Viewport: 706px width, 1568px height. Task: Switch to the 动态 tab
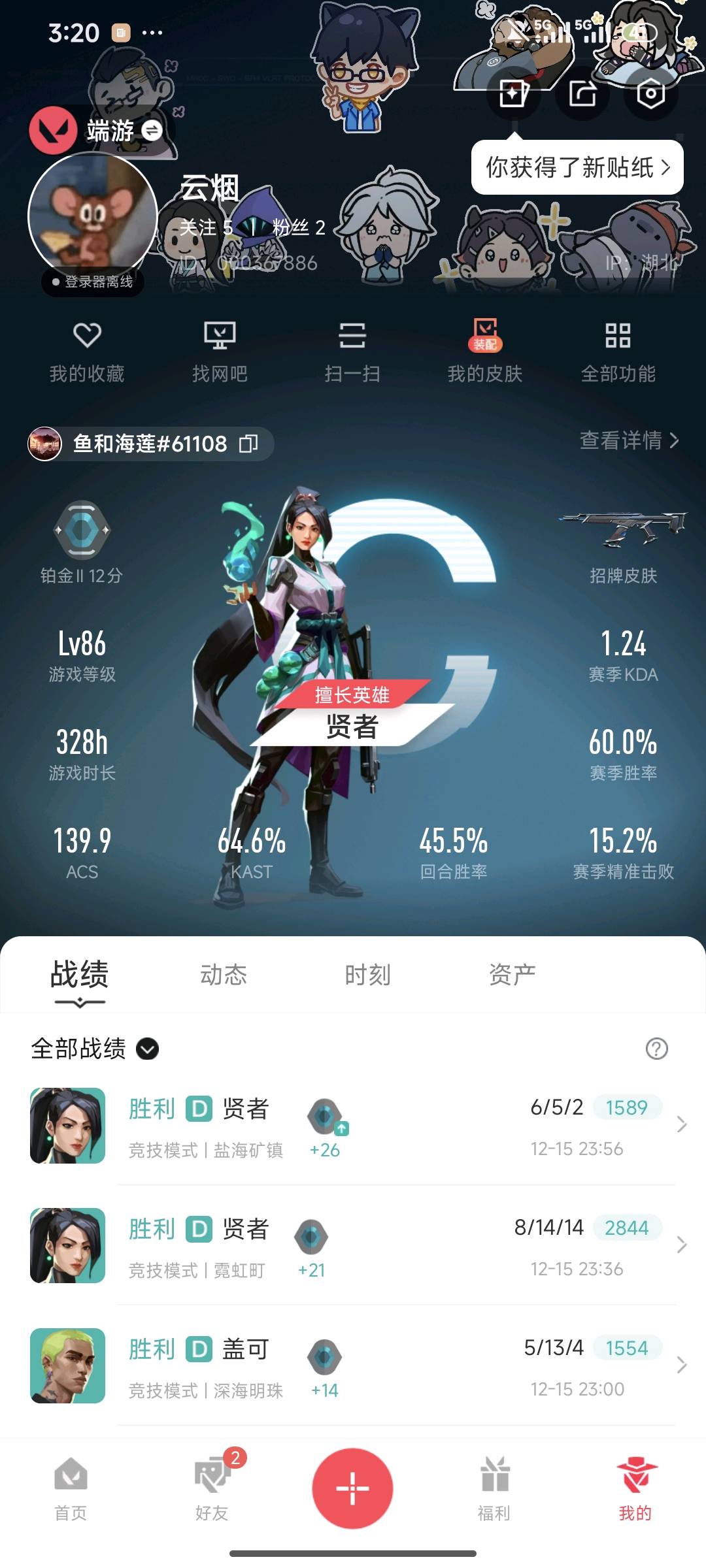(x=224, y=975)
